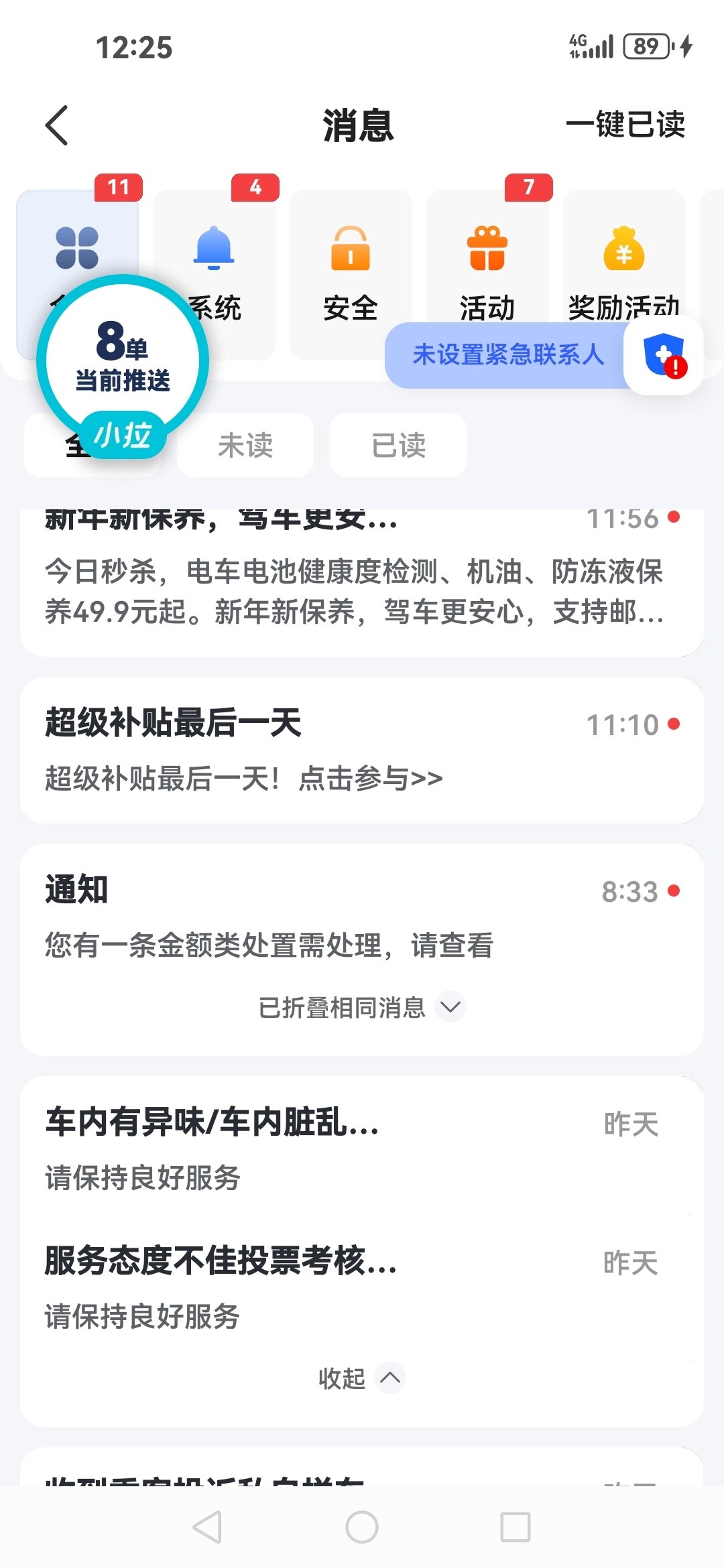
Task: Open the 未设置紧急联系人 banner
Action: click(x=507, y=355)
